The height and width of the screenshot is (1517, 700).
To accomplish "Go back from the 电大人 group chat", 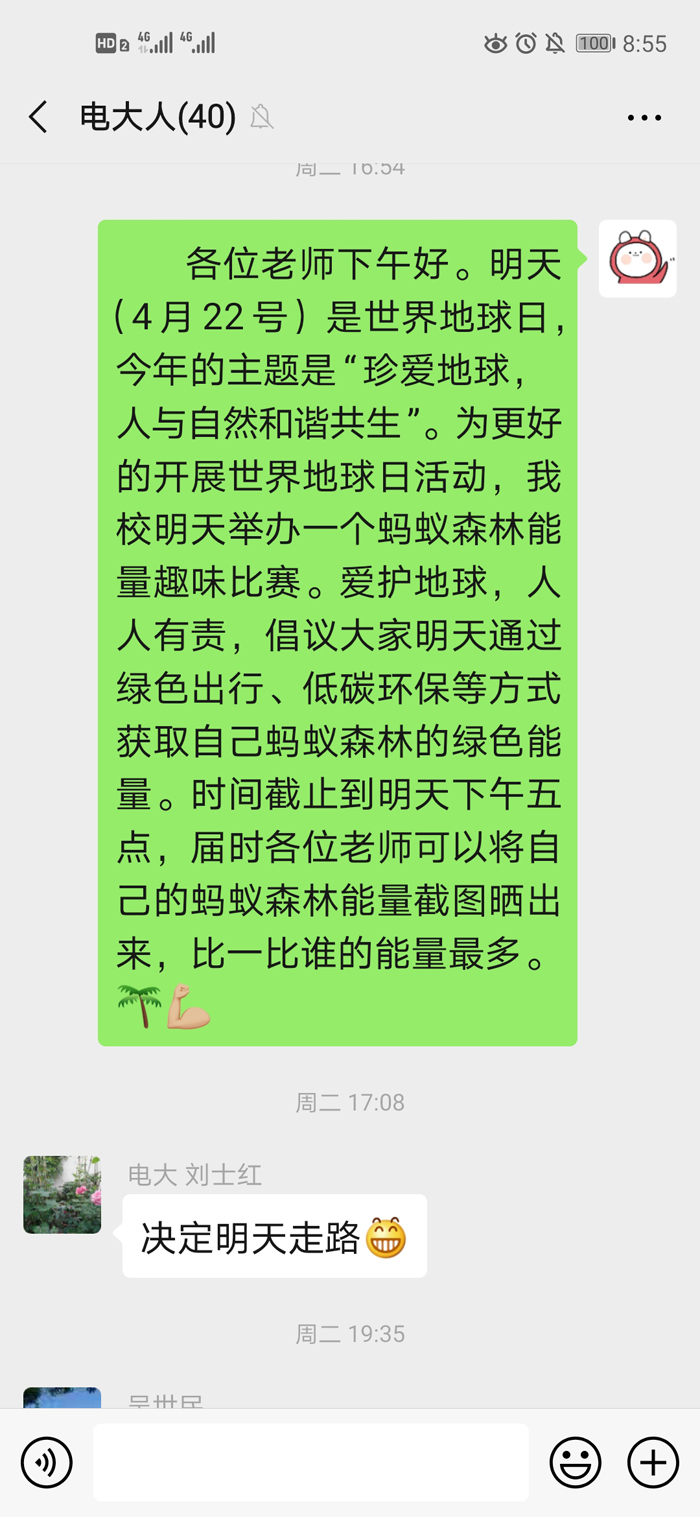I will click(39, 118).
